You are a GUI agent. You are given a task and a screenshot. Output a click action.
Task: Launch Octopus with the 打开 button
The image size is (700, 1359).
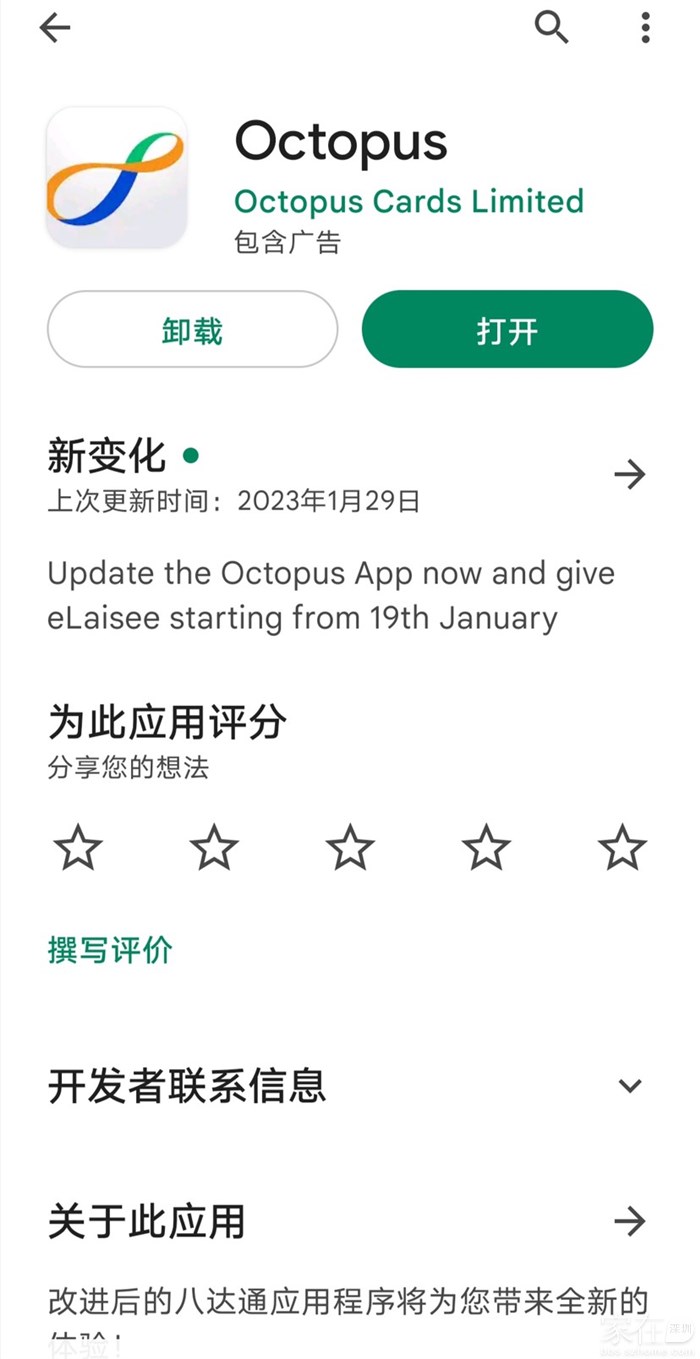[507, 330]
